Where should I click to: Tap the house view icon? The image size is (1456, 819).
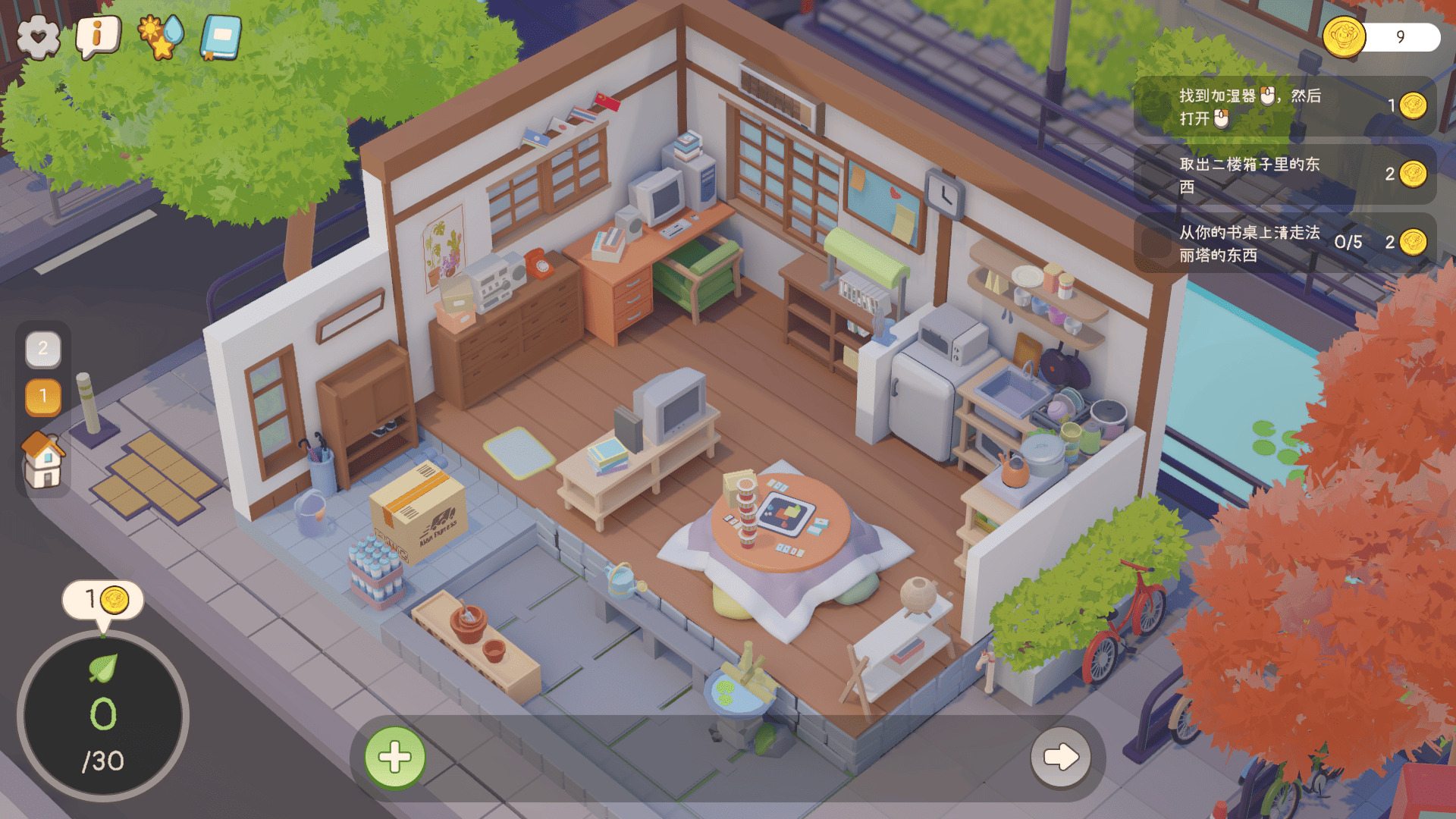tap(43, 460)
